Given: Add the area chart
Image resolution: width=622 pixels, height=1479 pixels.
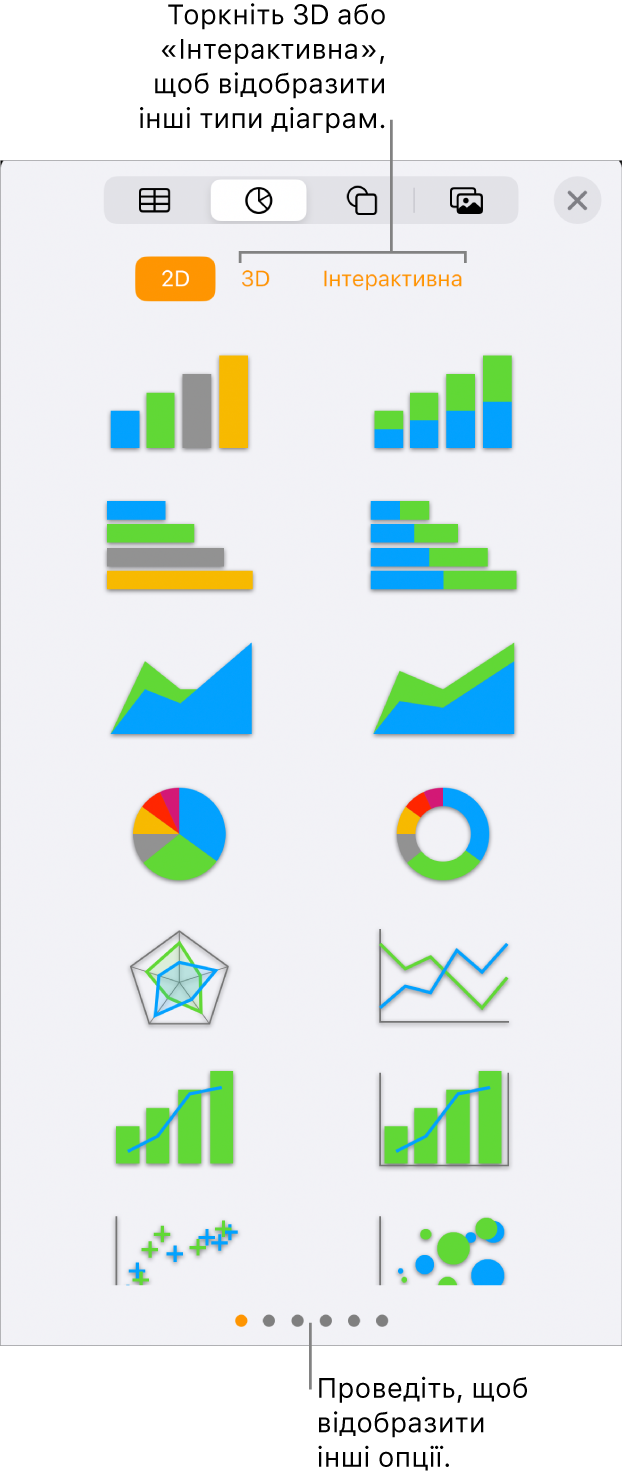Looking at the screenshot, I should tap(180, 689).
